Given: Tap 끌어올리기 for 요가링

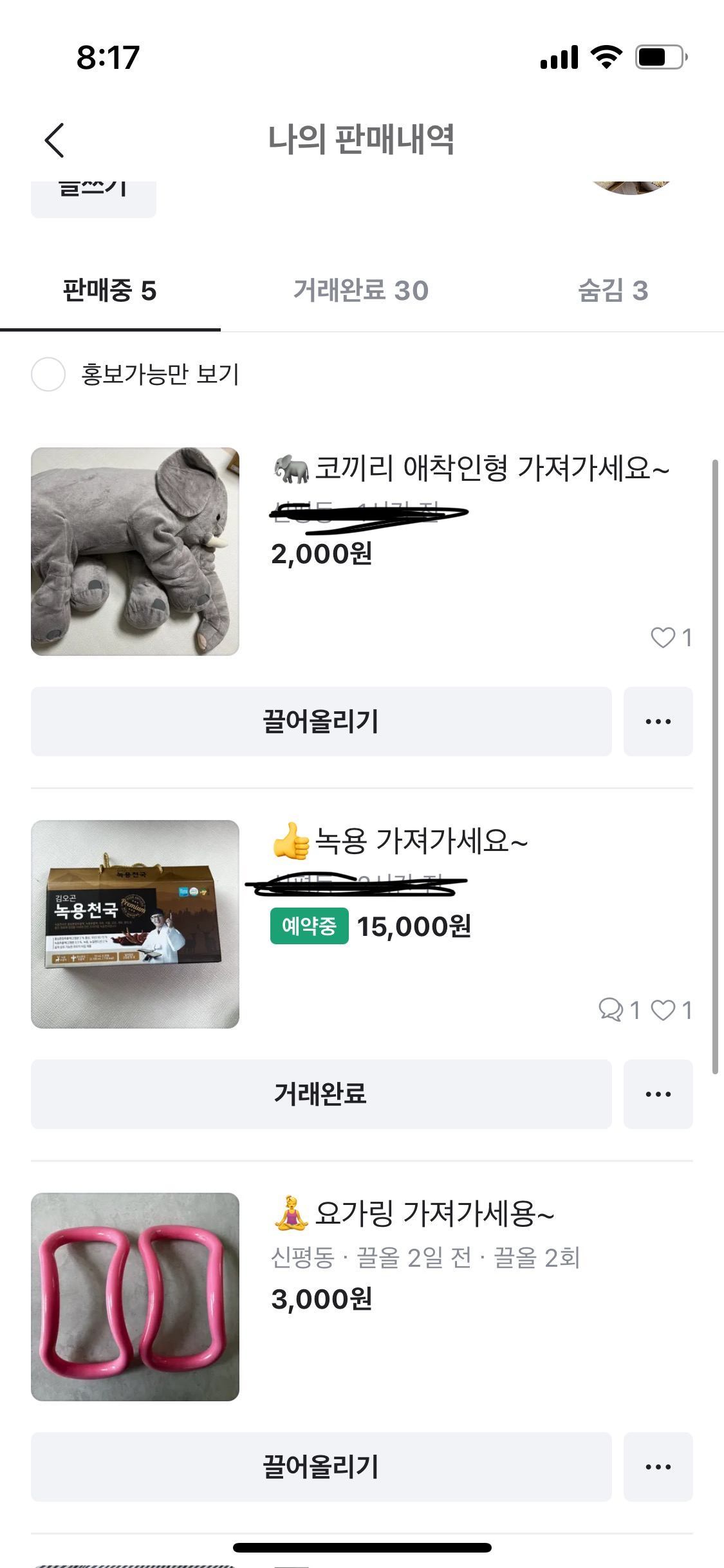Looking at the screenshot, I should [320, 1467].
